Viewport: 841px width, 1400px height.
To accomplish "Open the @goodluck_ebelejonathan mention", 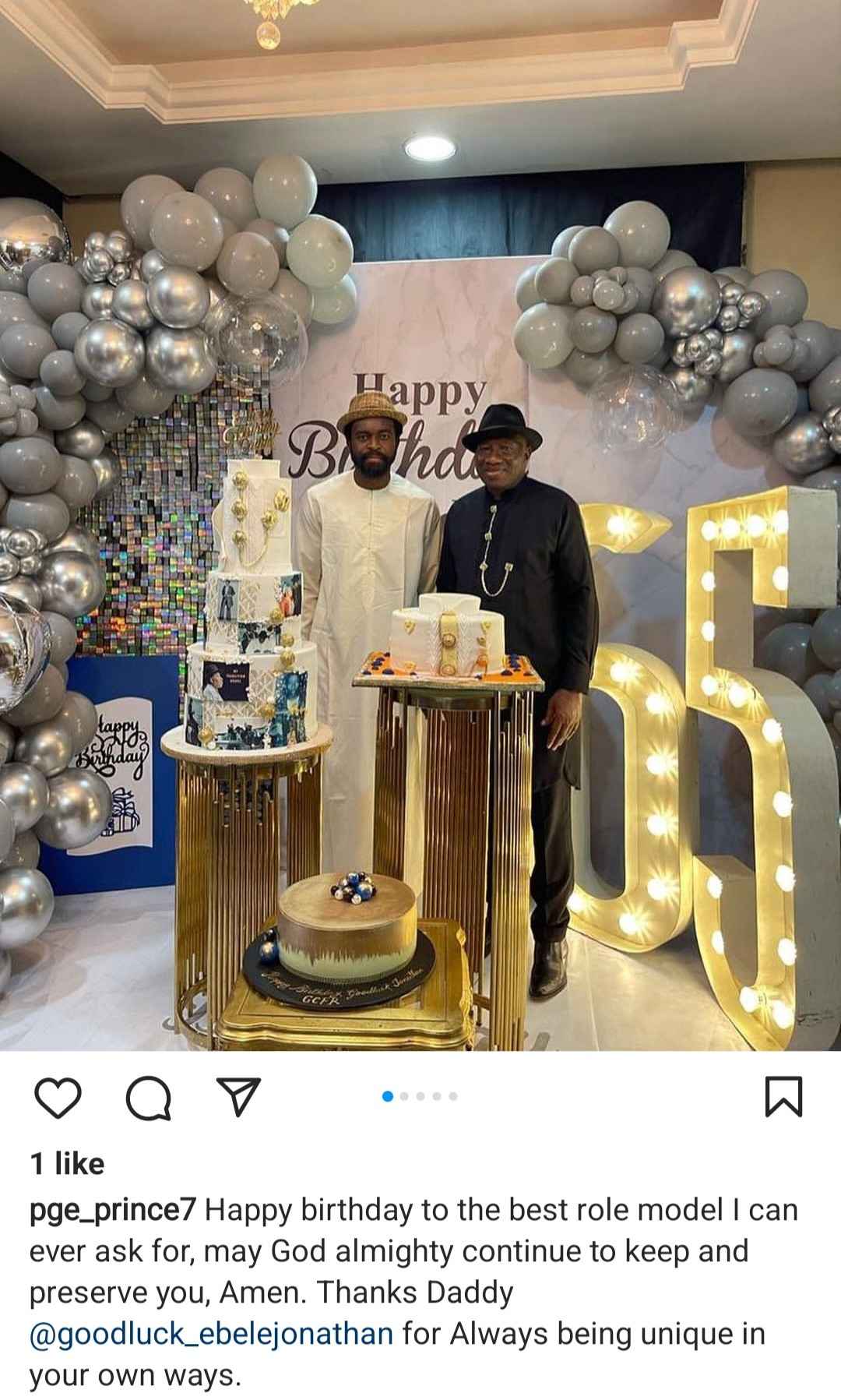I will [210, 1334].
